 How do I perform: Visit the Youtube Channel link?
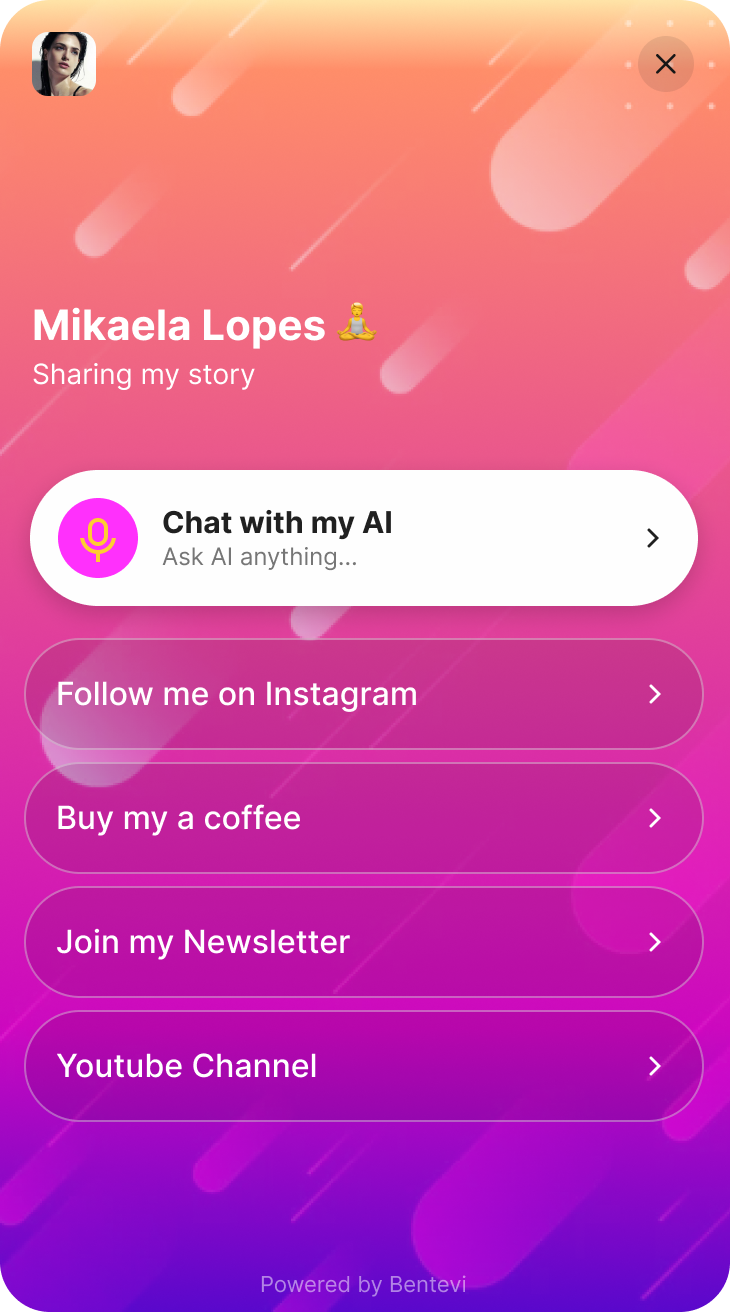click(x=364, y=1066)
